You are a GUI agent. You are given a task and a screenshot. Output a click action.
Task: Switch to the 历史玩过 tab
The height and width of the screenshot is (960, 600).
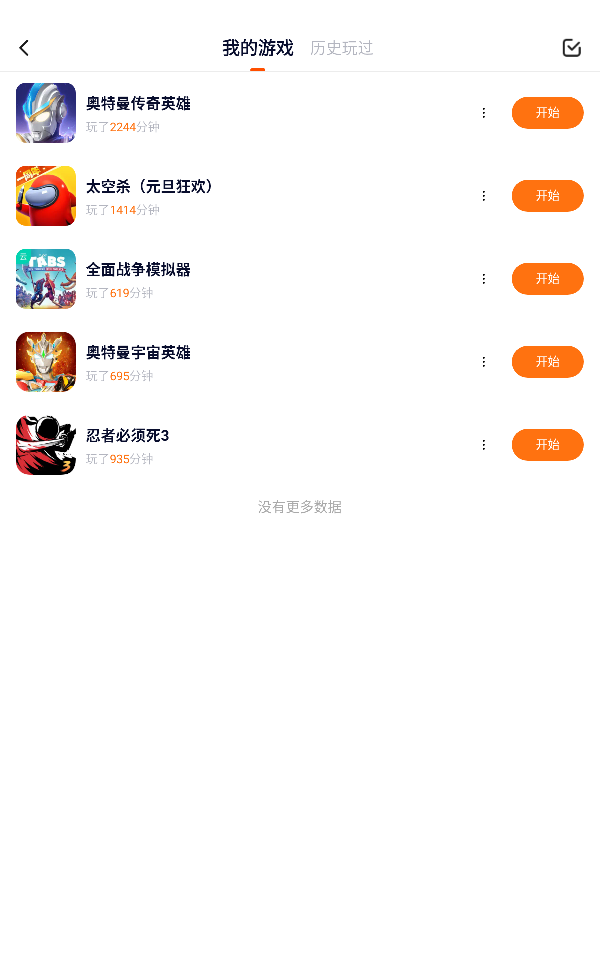[x=341, y=48]
